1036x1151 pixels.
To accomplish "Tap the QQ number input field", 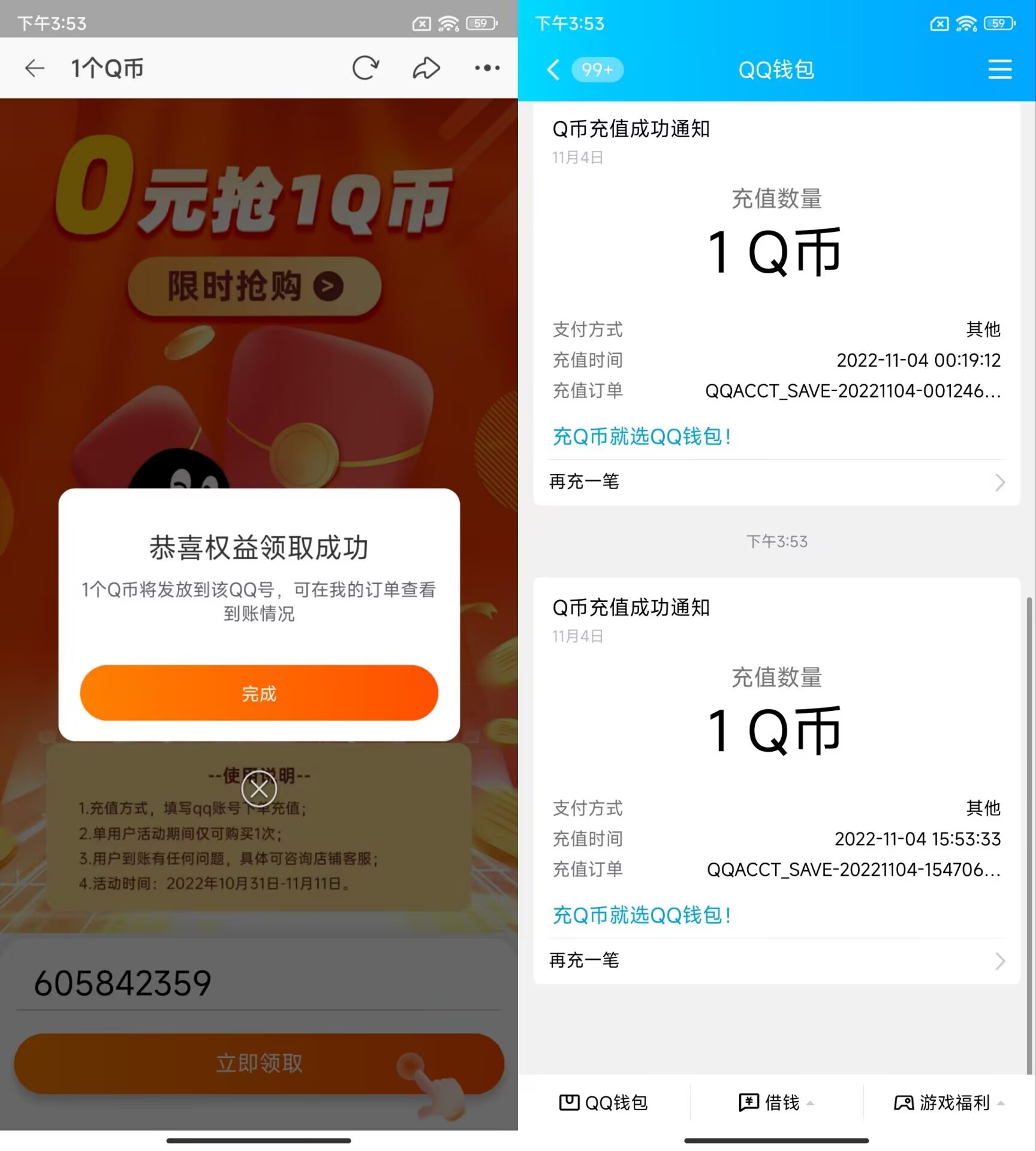I will pos(259,983).
